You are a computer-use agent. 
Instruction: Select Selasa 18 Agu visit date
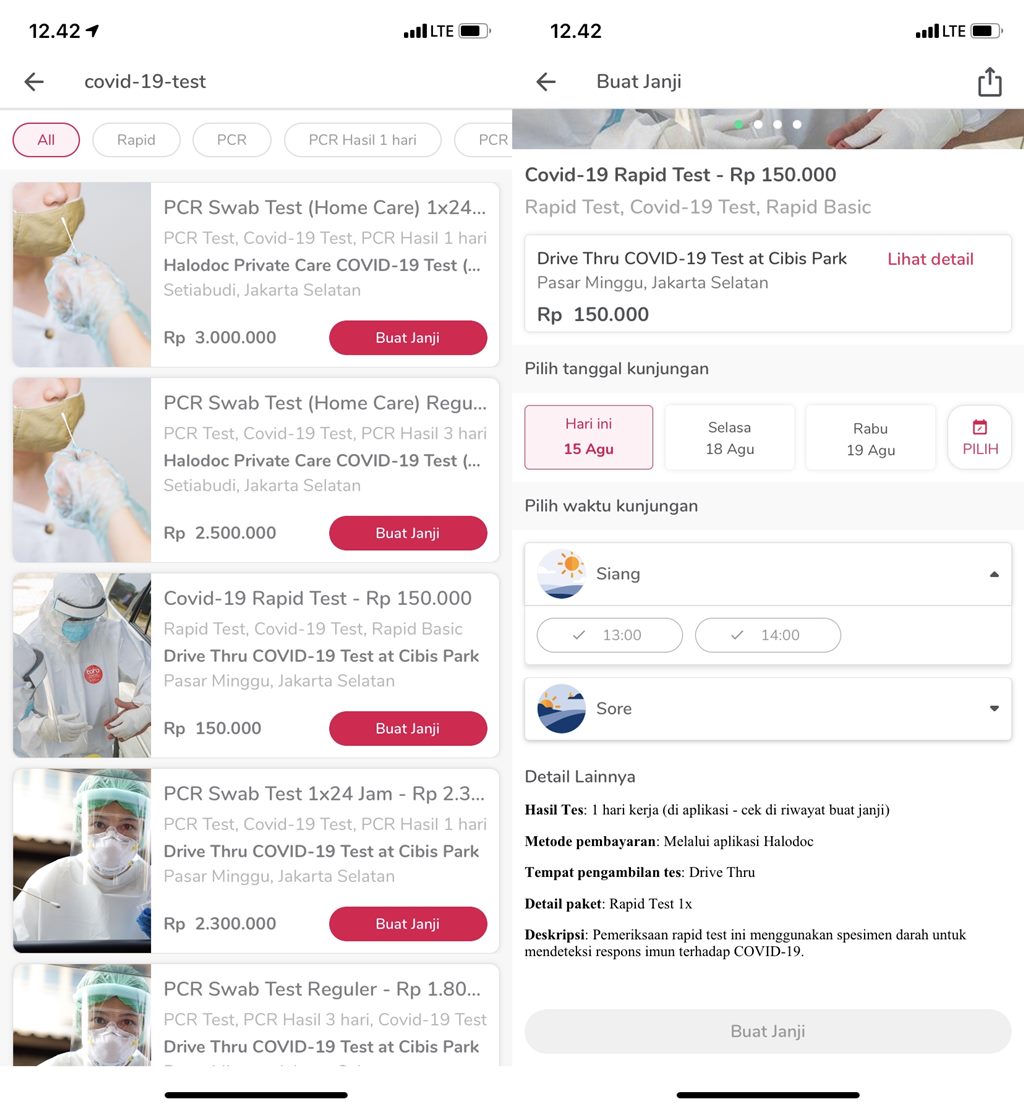[729, 437]
